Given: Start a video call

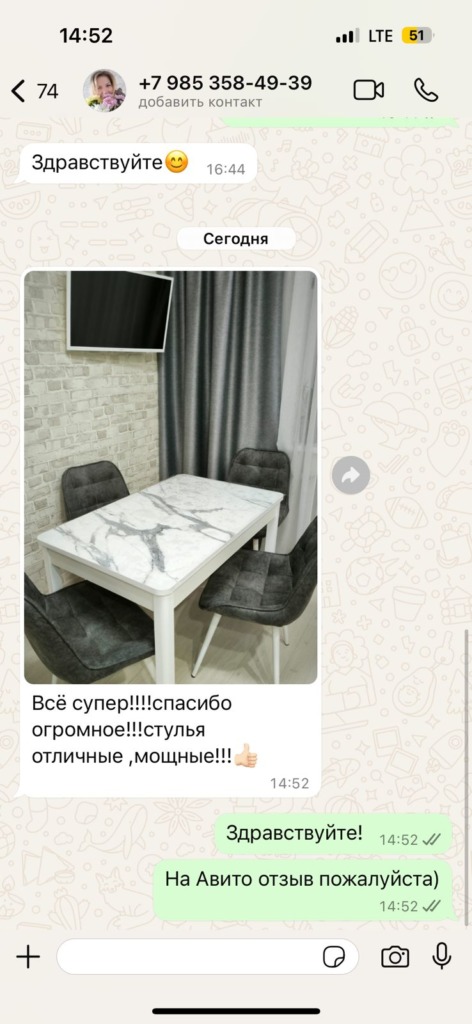Looking at the screenshot, I should pos(369,90).
